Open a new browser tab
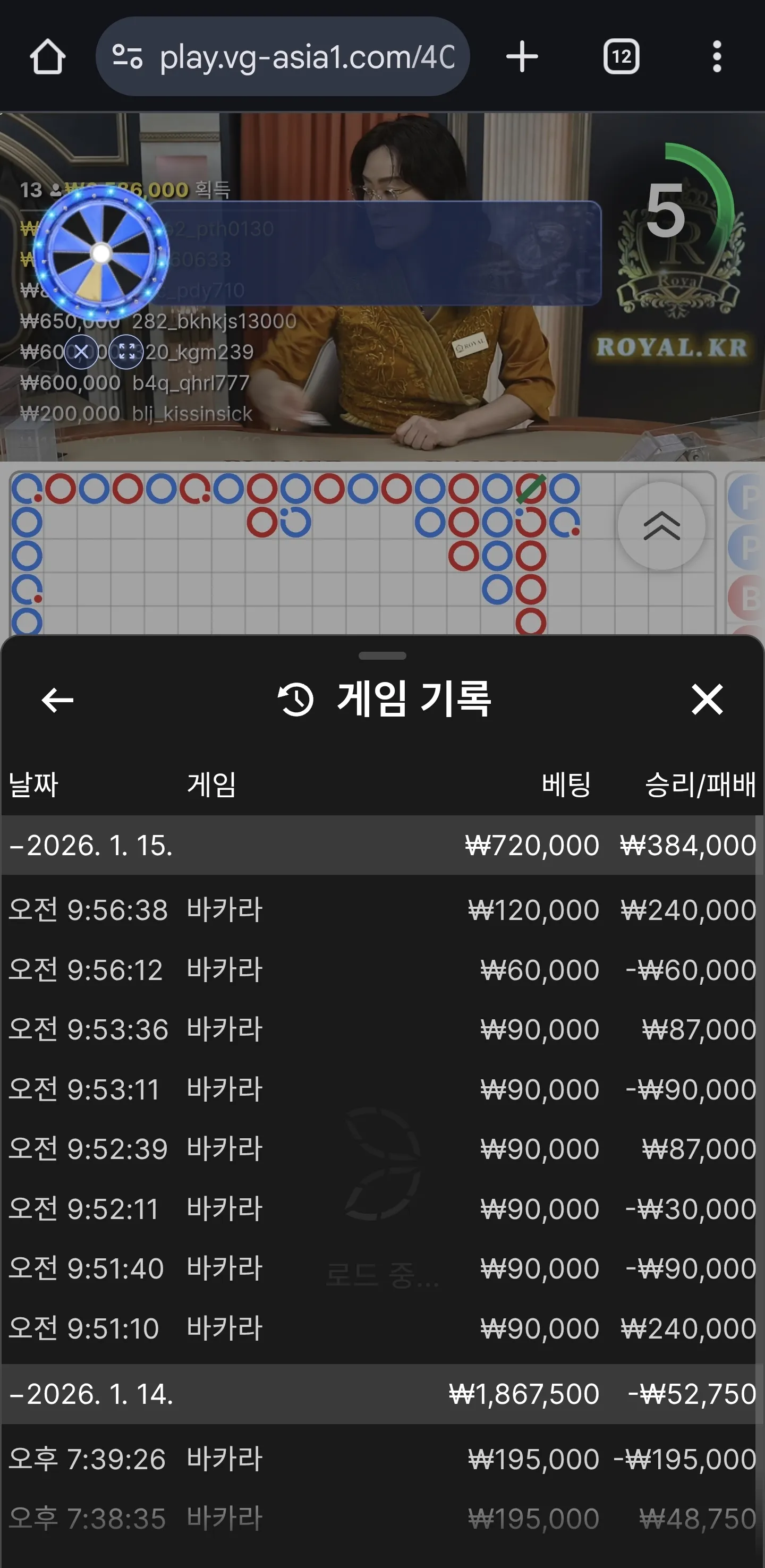 tap(522, 57)
